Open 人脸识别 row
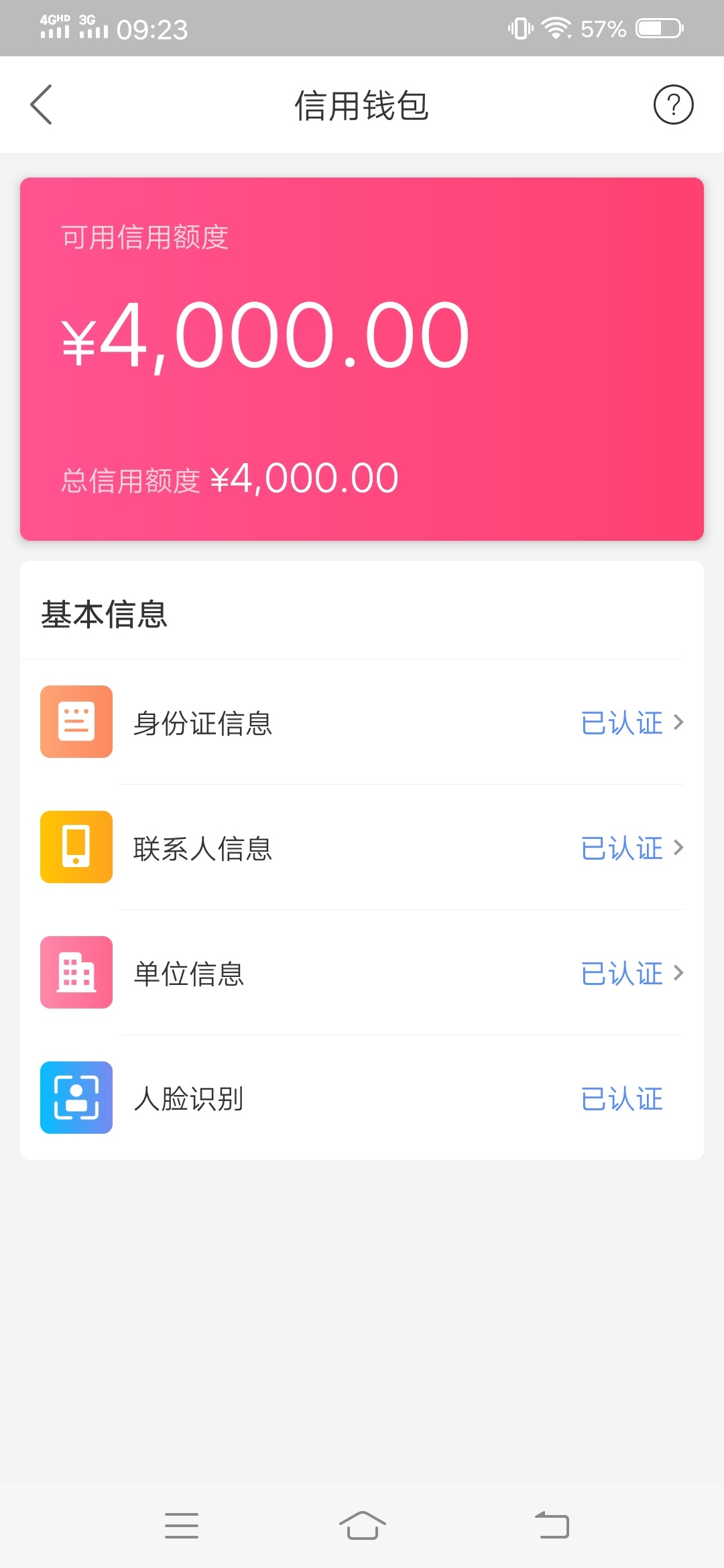 pyautogui.click(x=362, y=1098)
